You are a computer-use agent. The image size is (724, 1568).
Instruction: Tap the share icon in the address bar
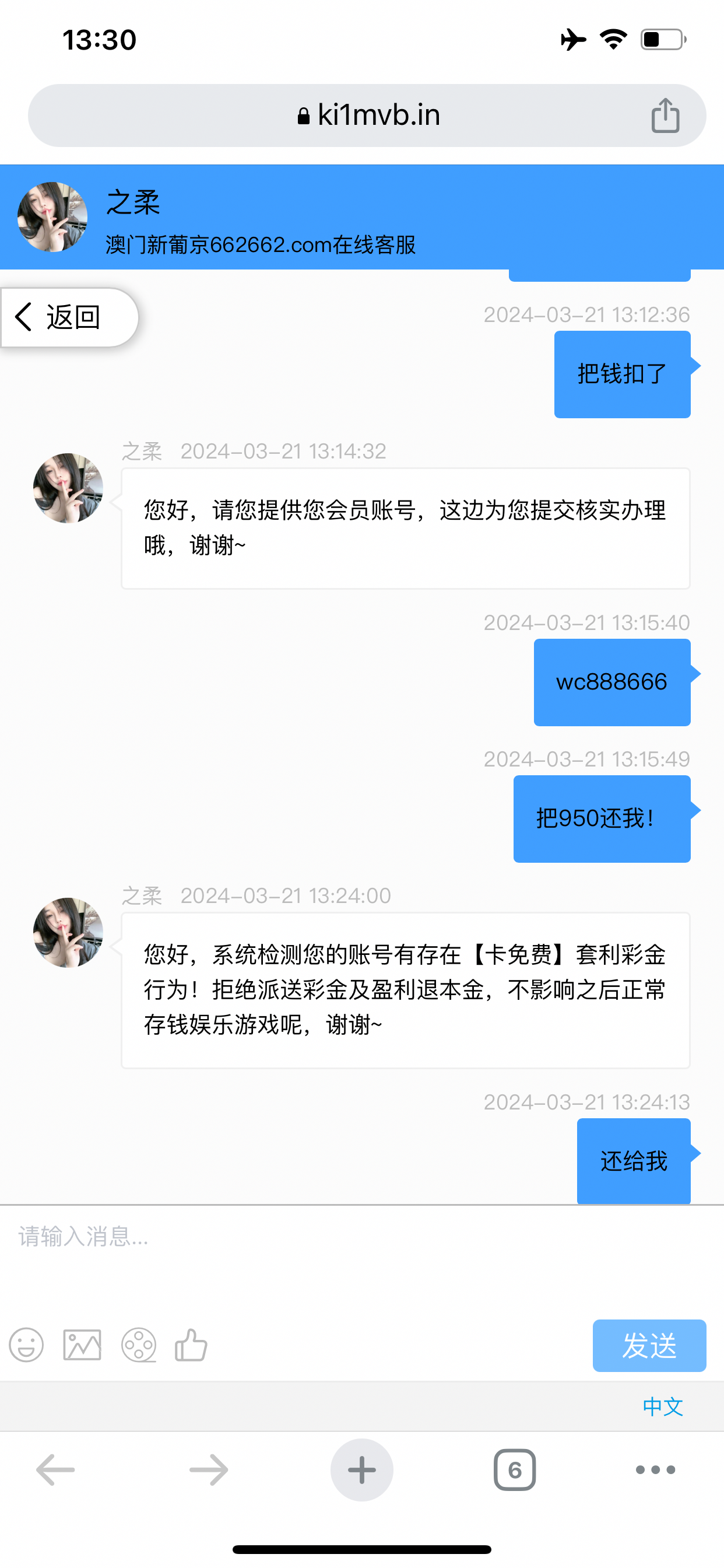pos(665,114)
